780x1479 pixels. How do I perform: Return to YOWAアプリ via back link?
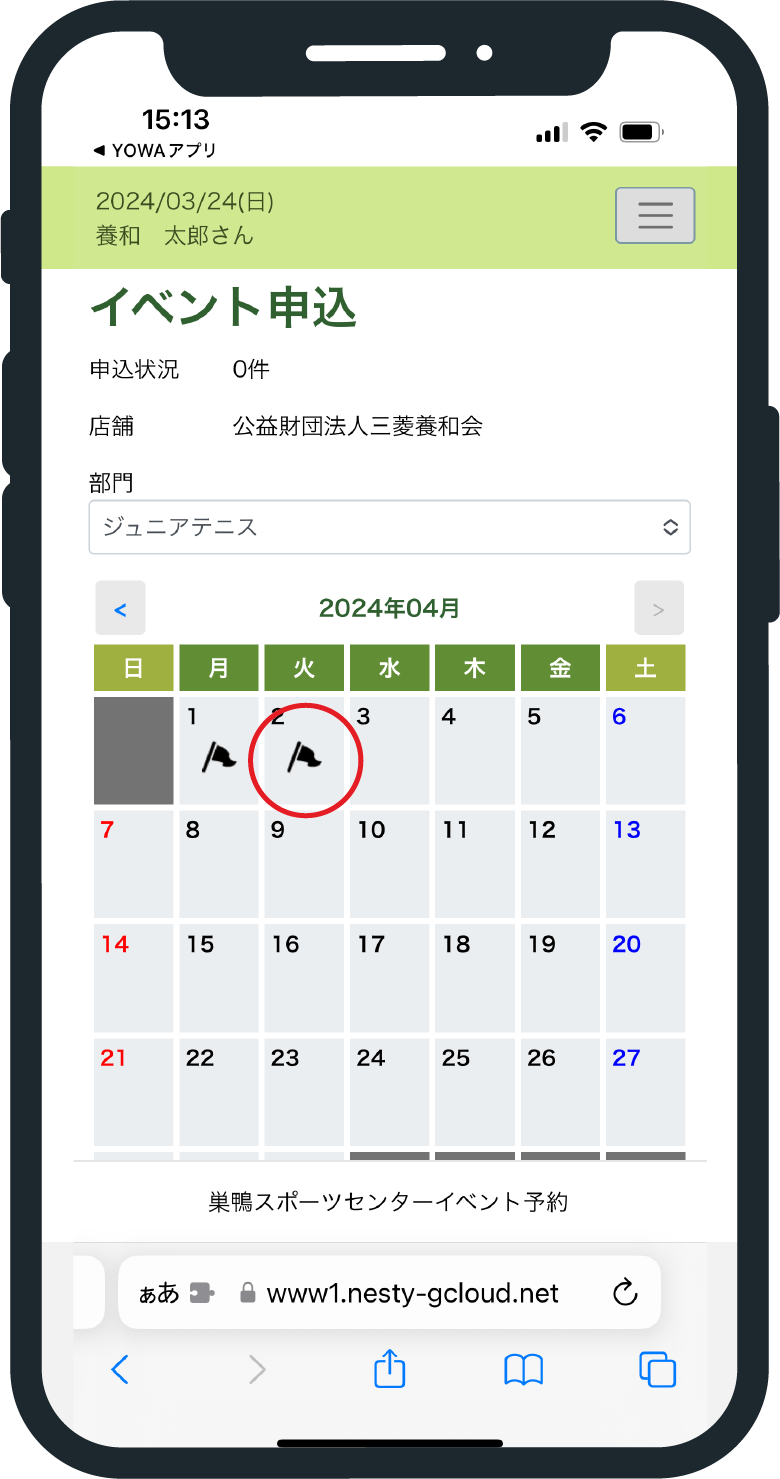(154, 150)
